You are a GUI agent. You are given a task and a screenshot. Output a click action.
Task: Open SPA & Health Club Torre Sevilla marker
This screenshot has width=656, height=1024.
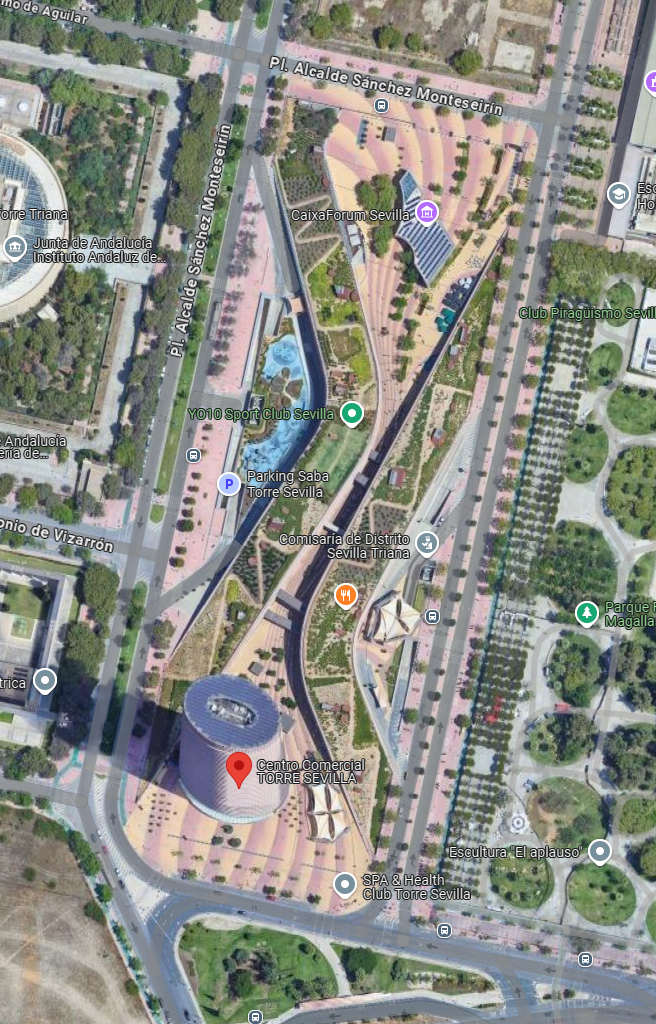(x=345, y=885)
